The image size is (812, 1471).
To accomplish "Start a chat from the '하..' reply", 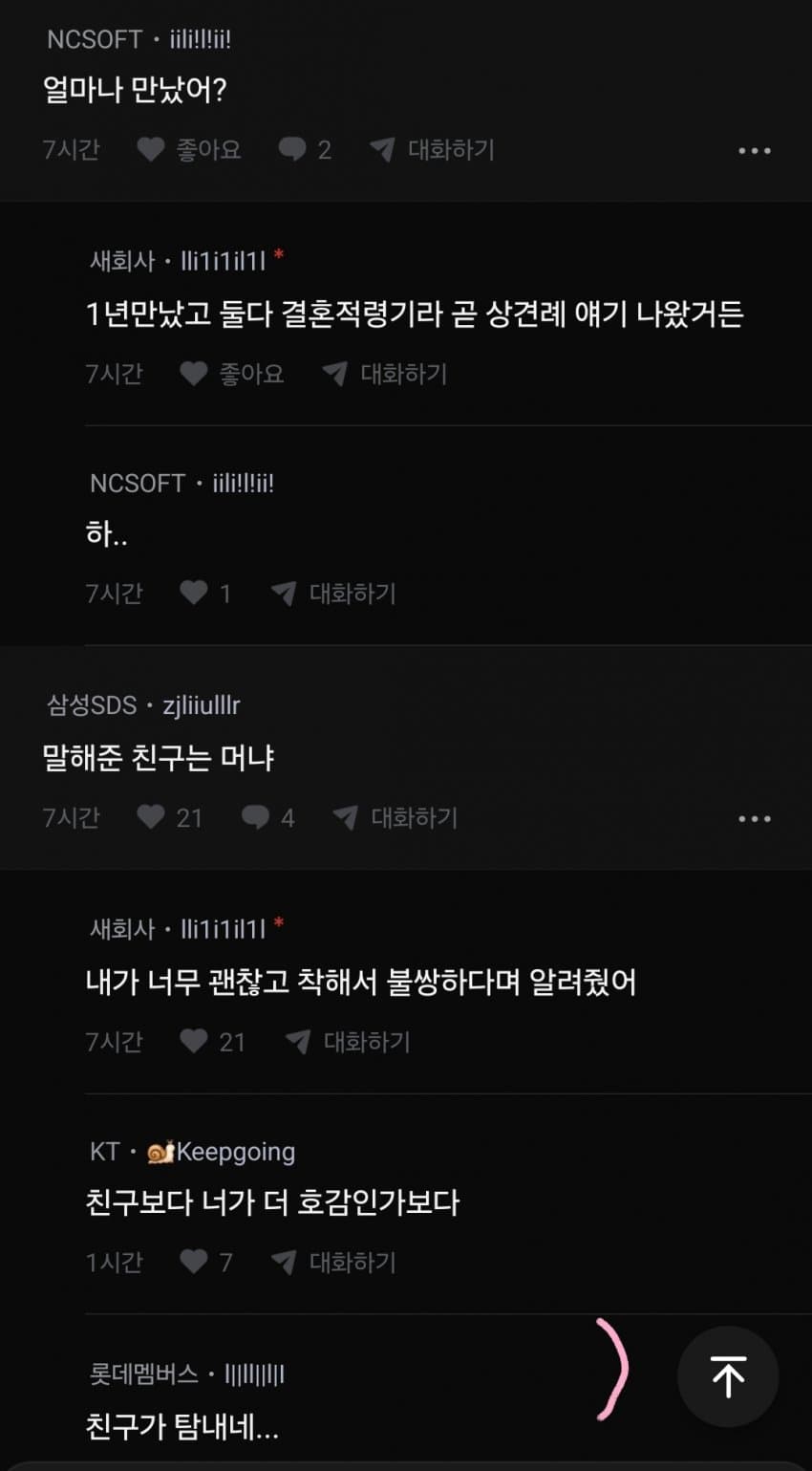I will click(333, 594).
